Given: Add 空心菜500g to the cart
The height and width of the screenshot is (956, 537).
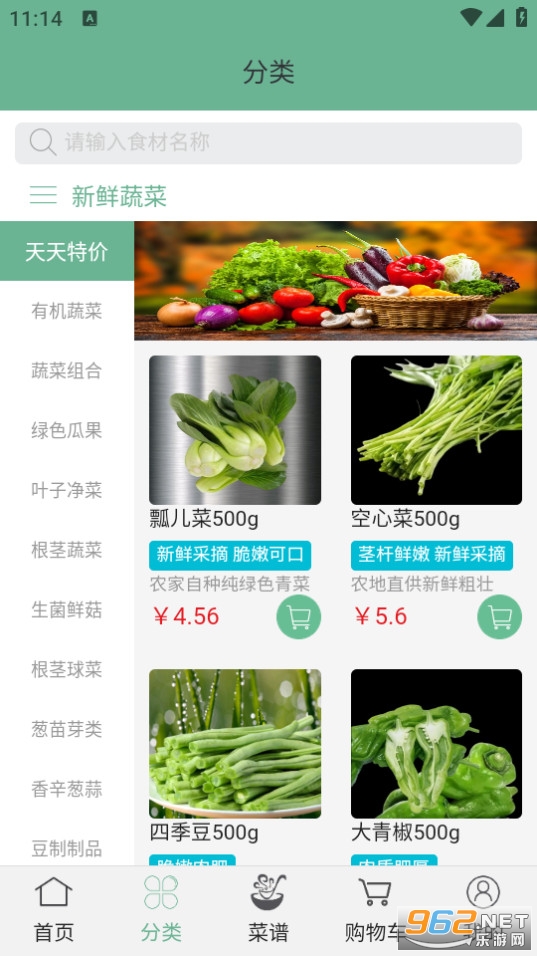Looking at the screenshot, I should coord(500,616).
